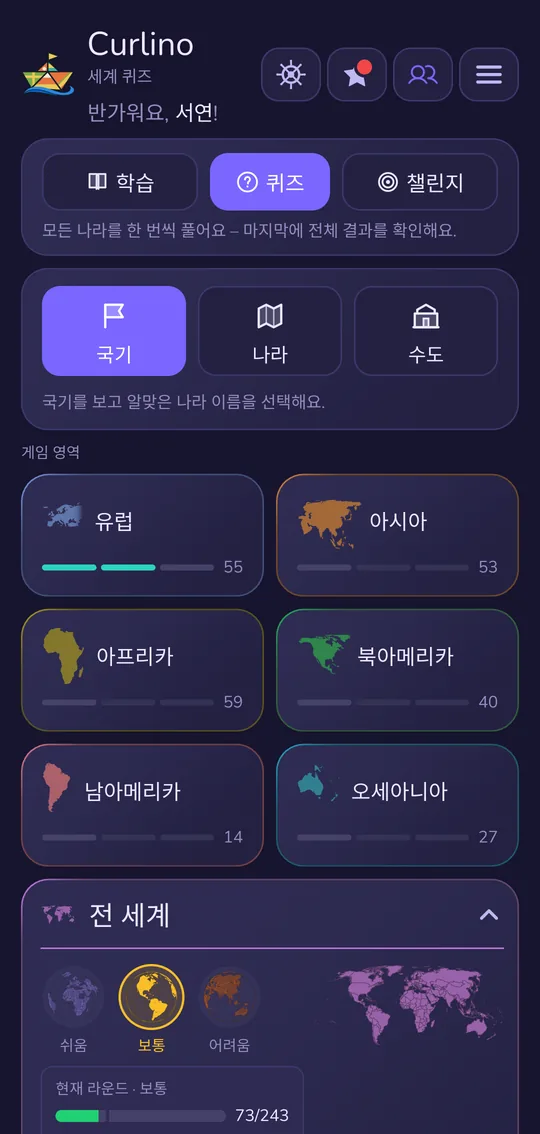Screen dimensions: 540x1134
Task: Choose the 국기 quiz type
Action: (x=114, y=331)
